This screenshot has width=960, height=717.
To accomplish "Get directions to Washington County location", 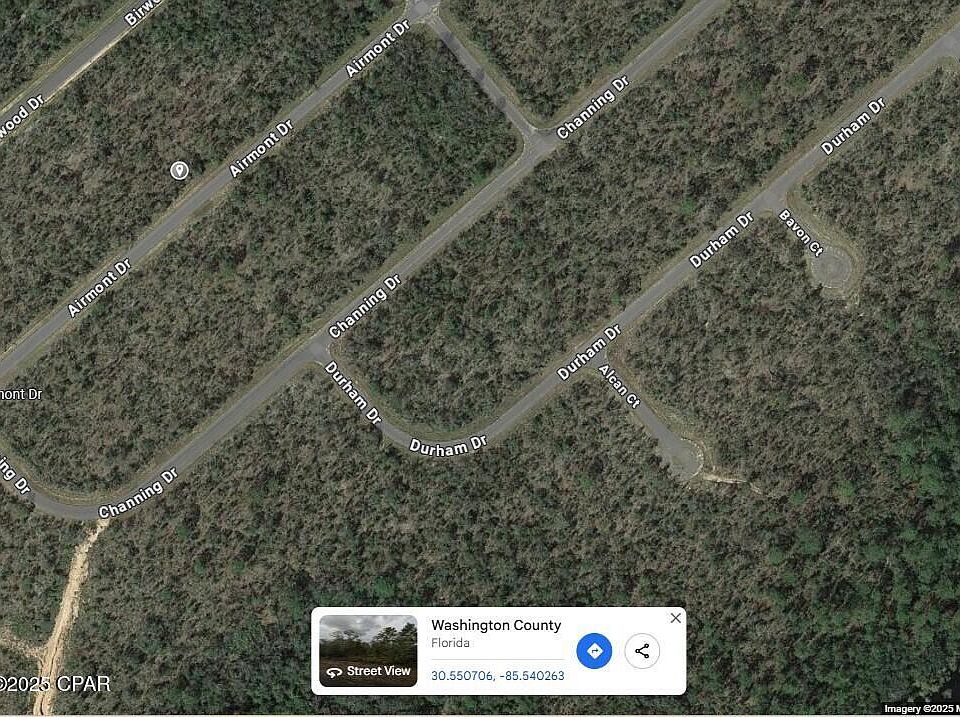I will [x=594, y=651].
